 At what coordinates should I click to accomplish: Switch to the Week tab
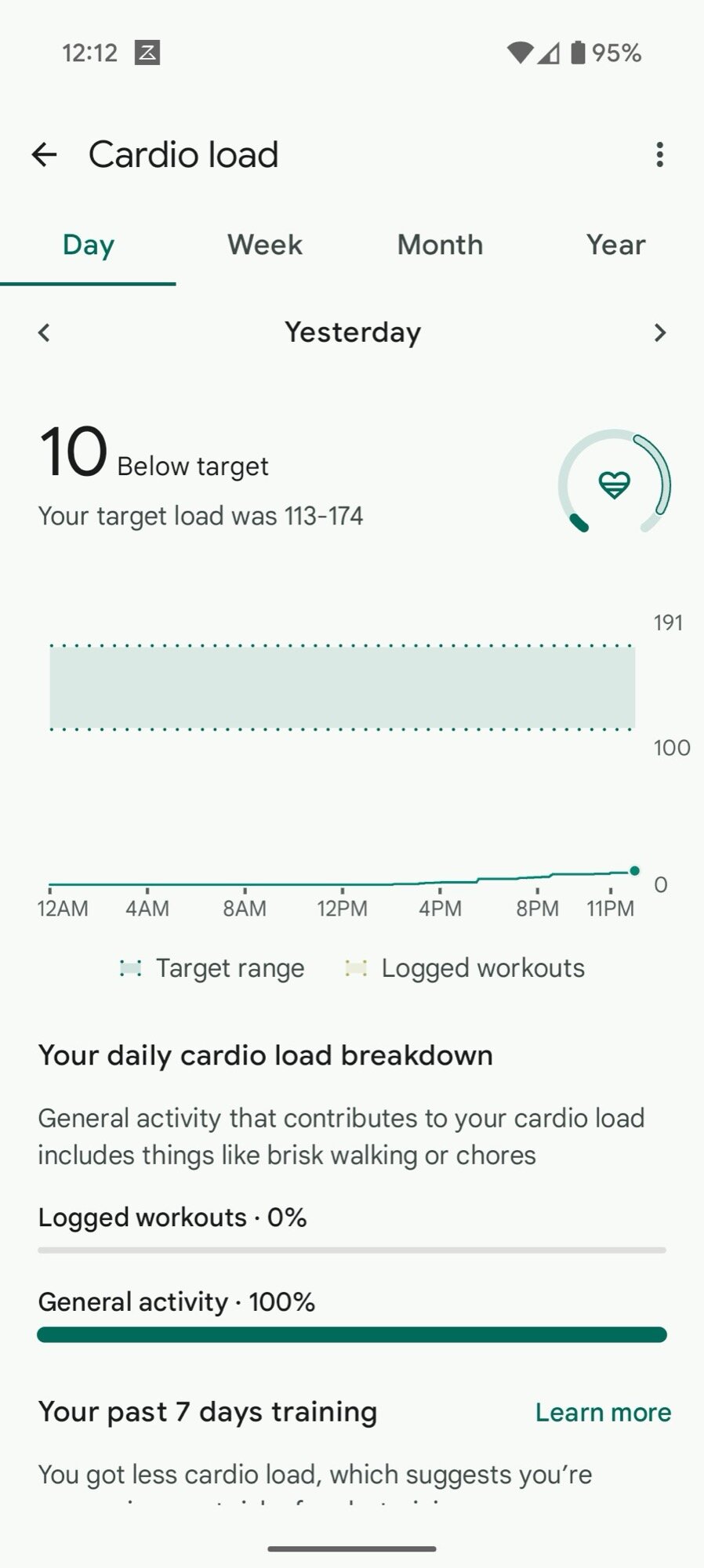(x=264, y=245)
